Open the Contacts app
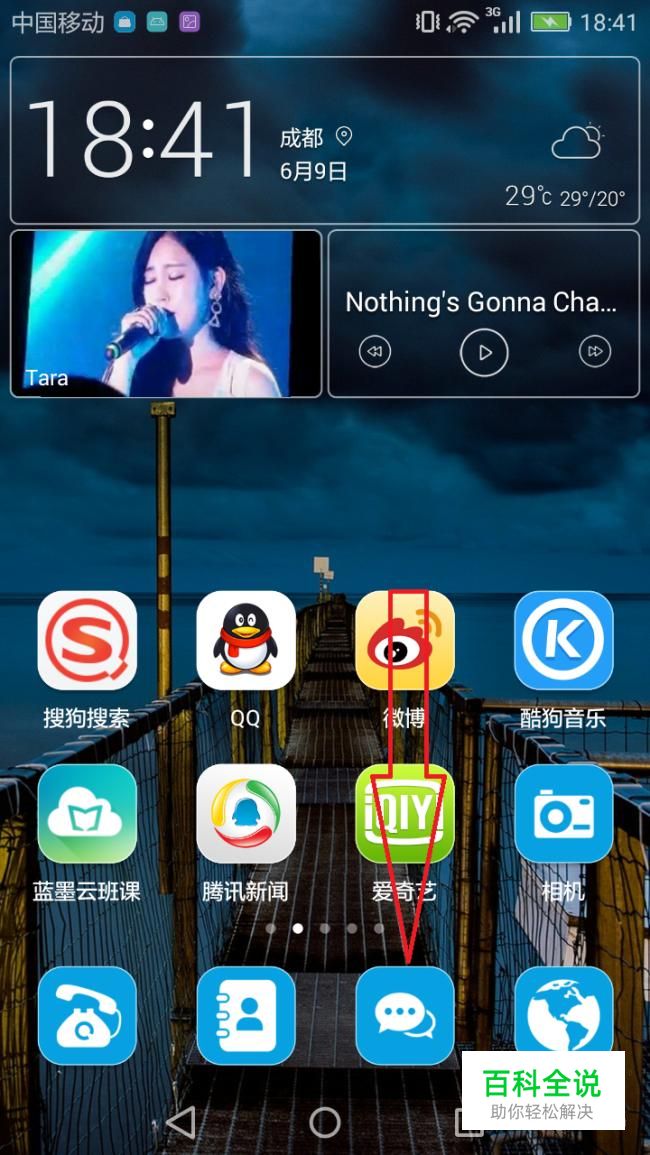 (246, 1016)
